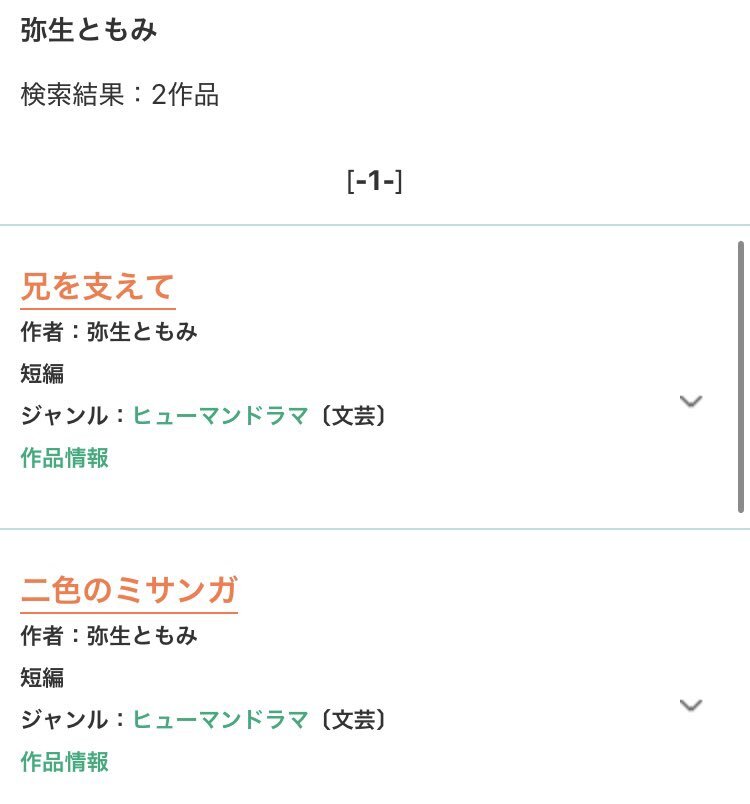Open the ヒューマンドラマ genre link under 兄を支えて
This screenshot has width=750, height=804.
tap(220, 415)
